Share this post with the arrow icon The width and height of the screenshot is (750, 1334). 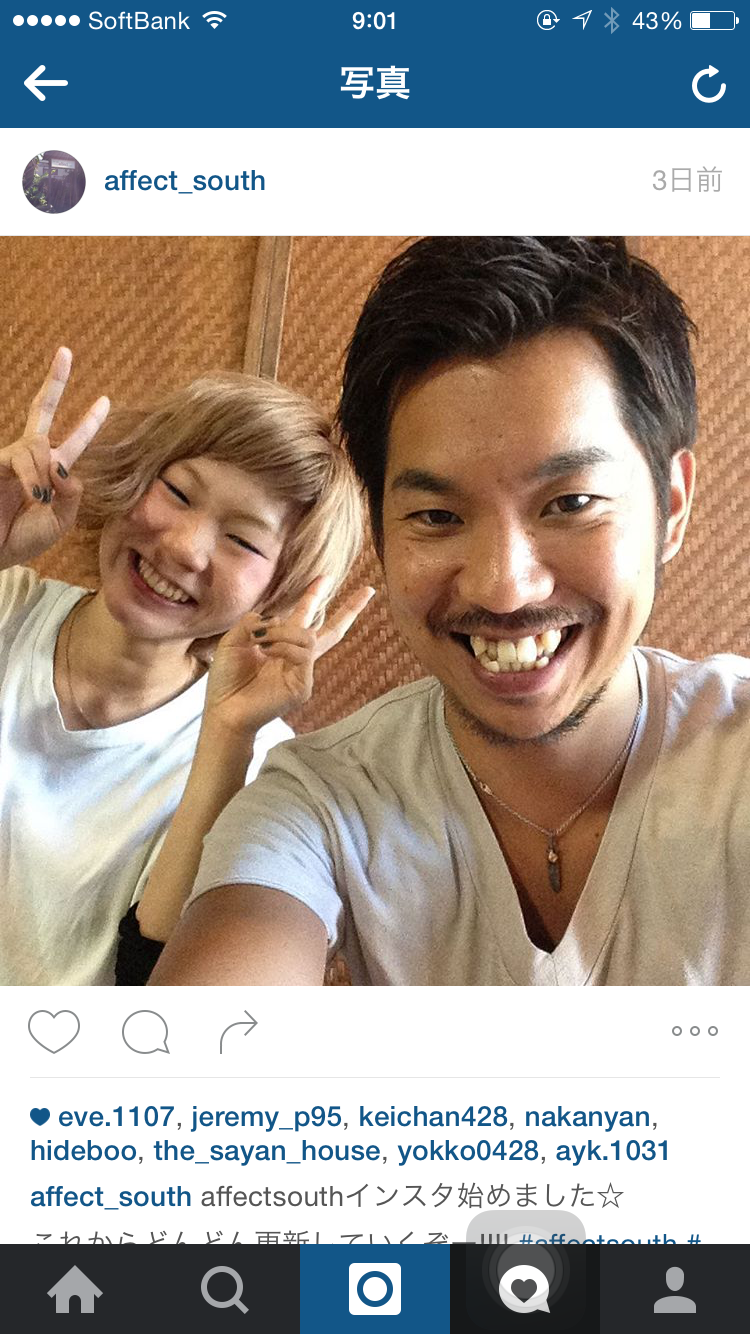pos(238,1031)
